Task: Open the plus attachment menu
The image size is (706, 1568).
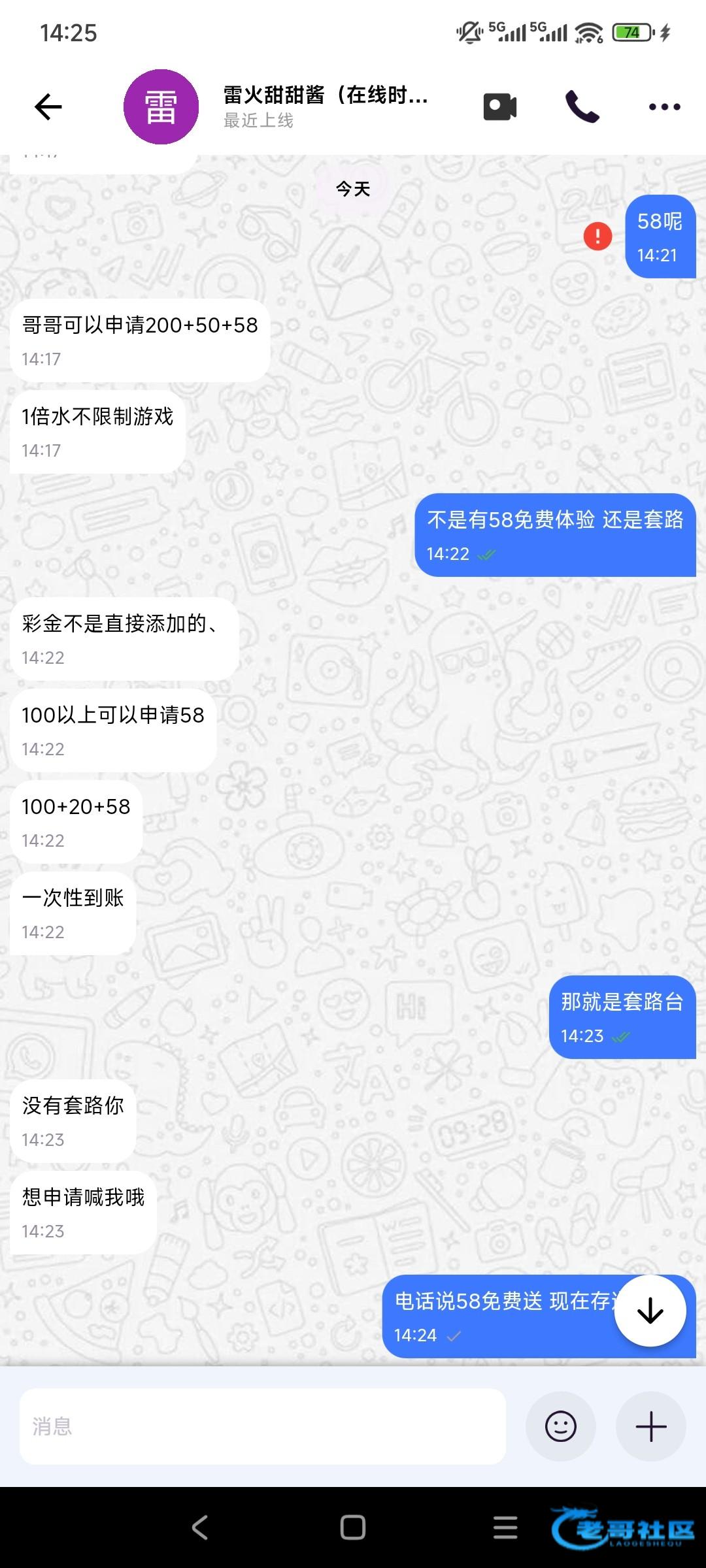Action: click(651, 1426)
